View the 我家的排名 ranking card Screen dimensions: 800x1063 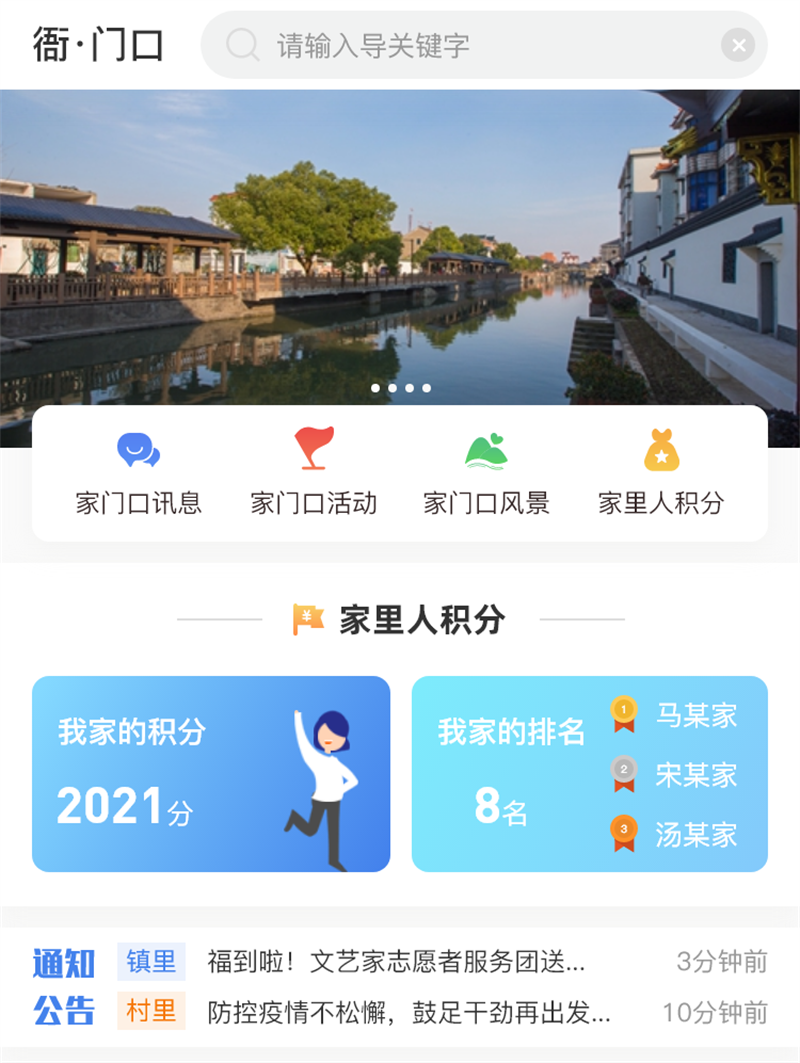[x=589, y=774]
